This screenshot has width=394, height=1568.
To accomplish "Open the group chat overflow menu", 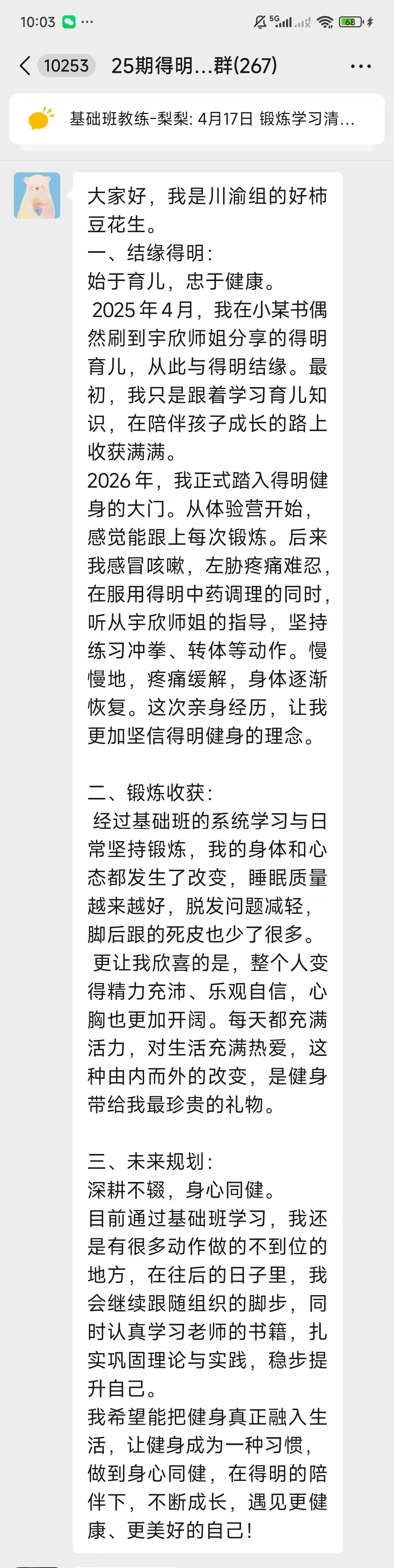I will [360, 66].
